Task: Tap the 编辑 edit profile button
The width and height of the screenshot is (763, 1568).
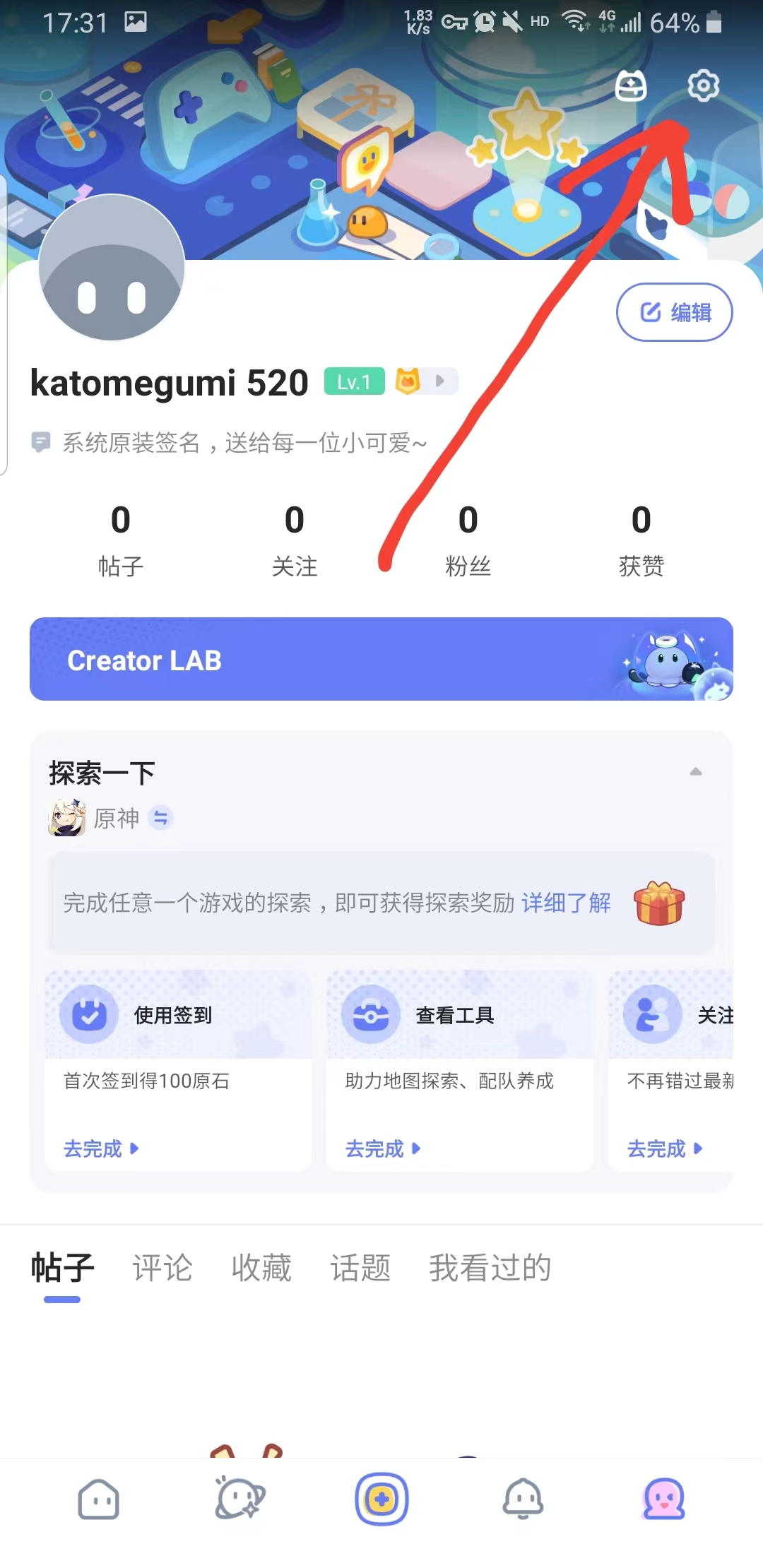Action: 675,312
